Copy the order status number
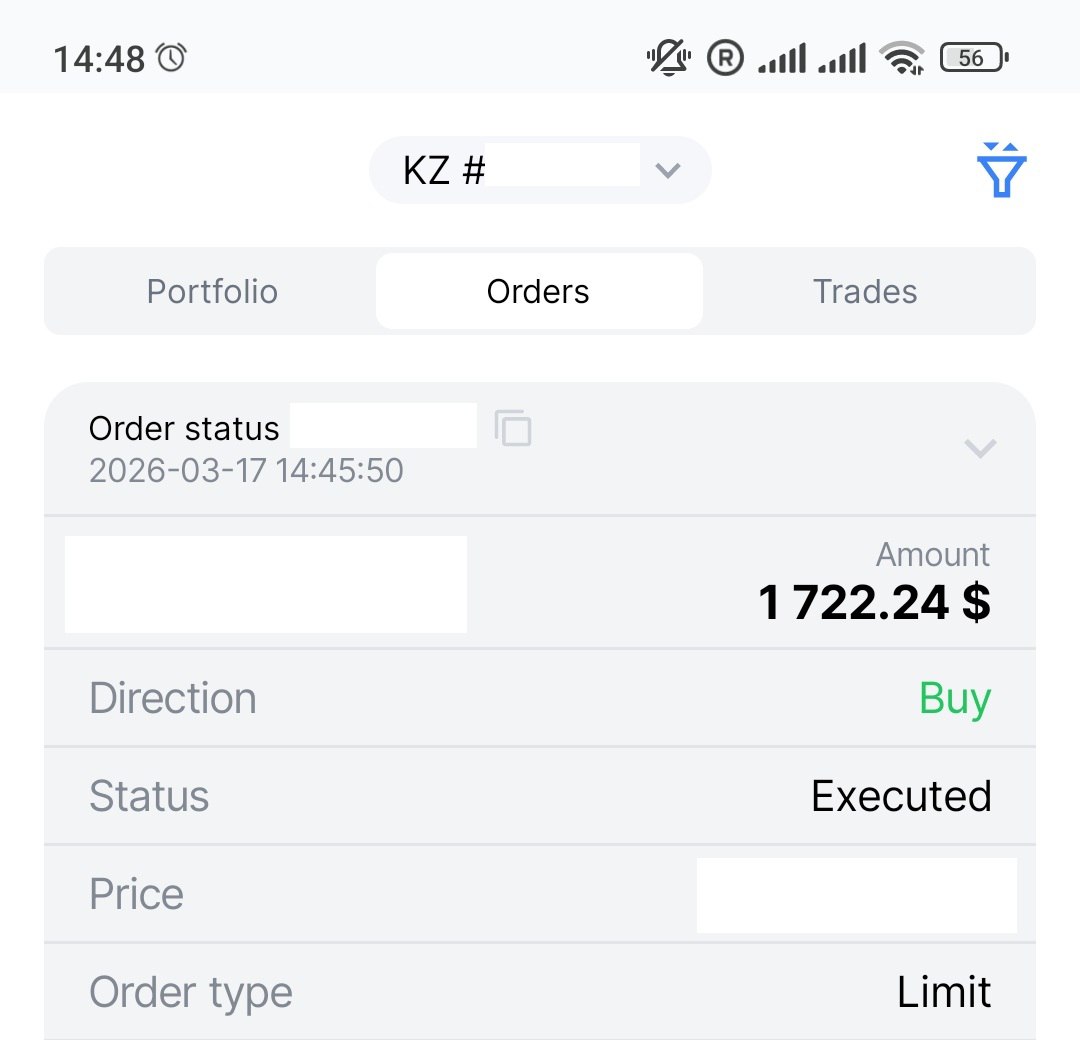Viewport: 1080px width, 1040px height. click(513, 428)
